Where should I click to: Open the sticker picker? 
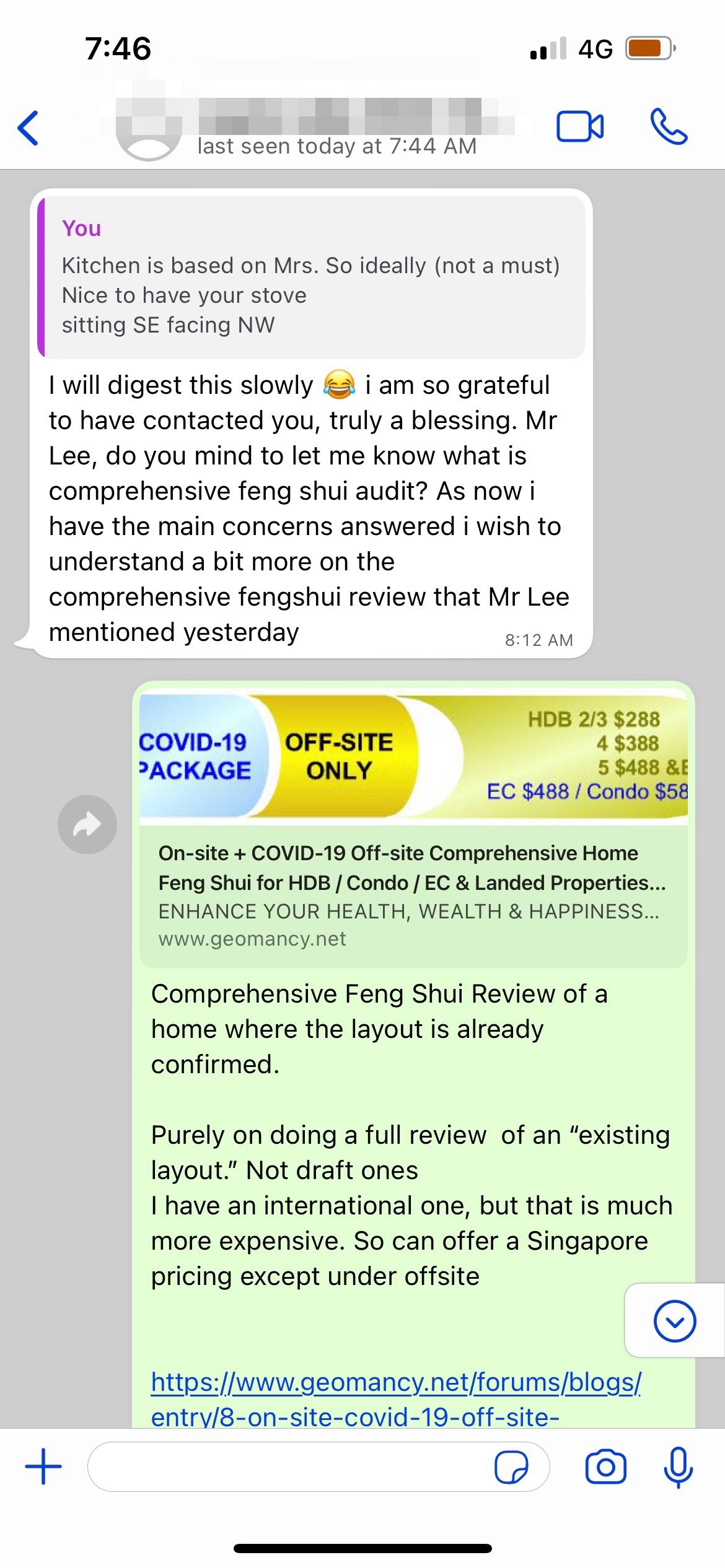tap(511, 1467)
